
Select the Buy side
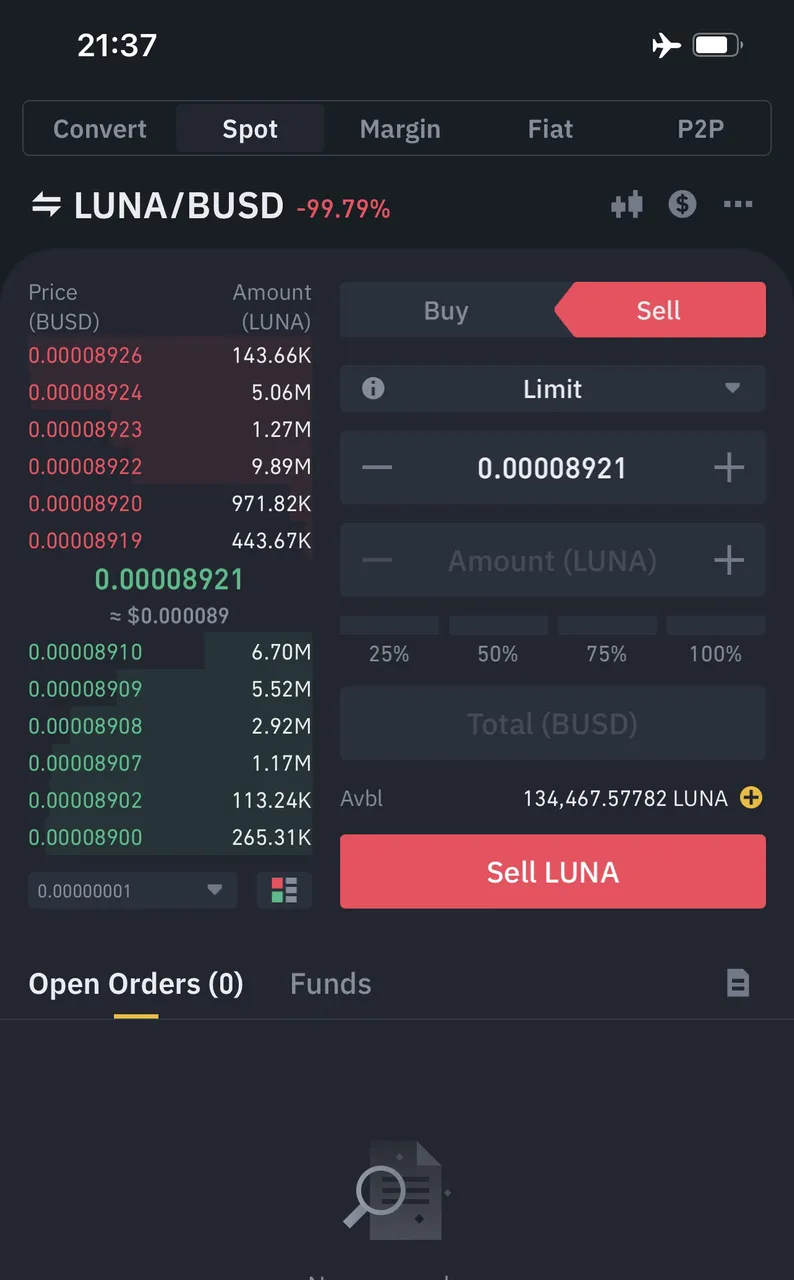click(x=446, y=310)
